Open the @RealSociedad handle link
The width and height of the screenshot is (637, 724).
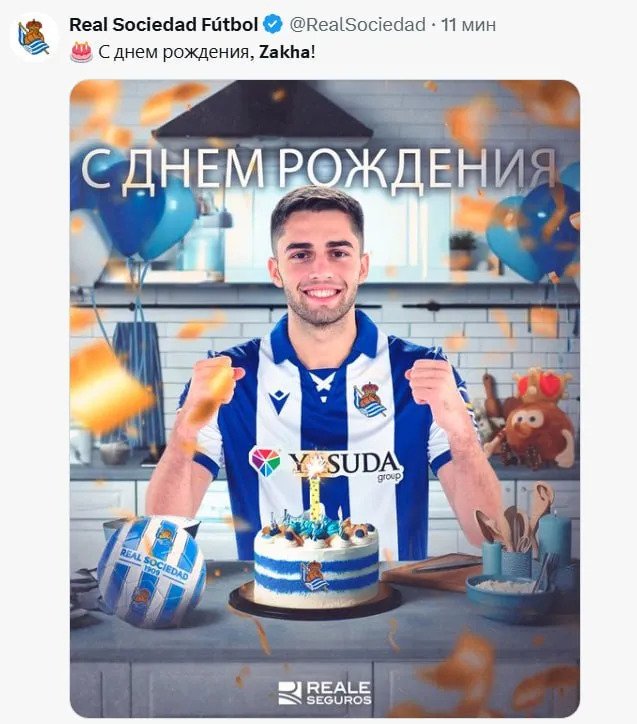coord(358,24)
